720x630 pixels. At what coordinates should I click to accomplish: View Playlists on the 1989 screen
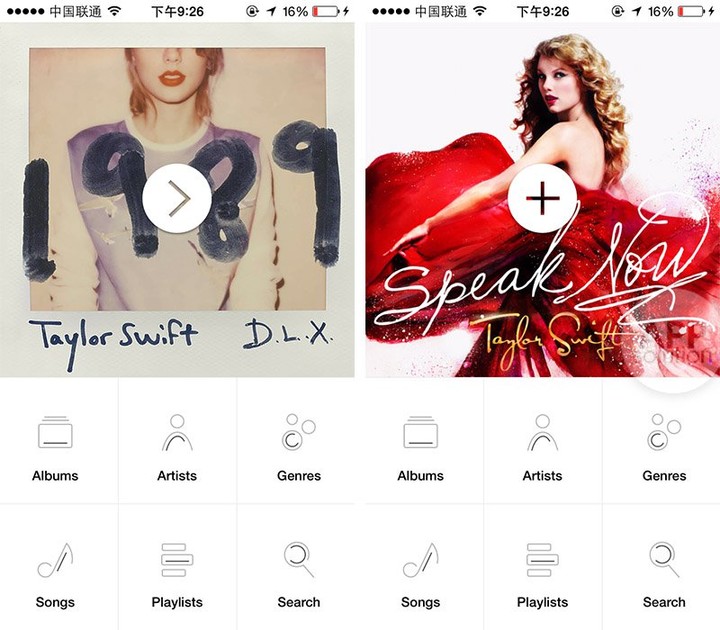[177, 573]
